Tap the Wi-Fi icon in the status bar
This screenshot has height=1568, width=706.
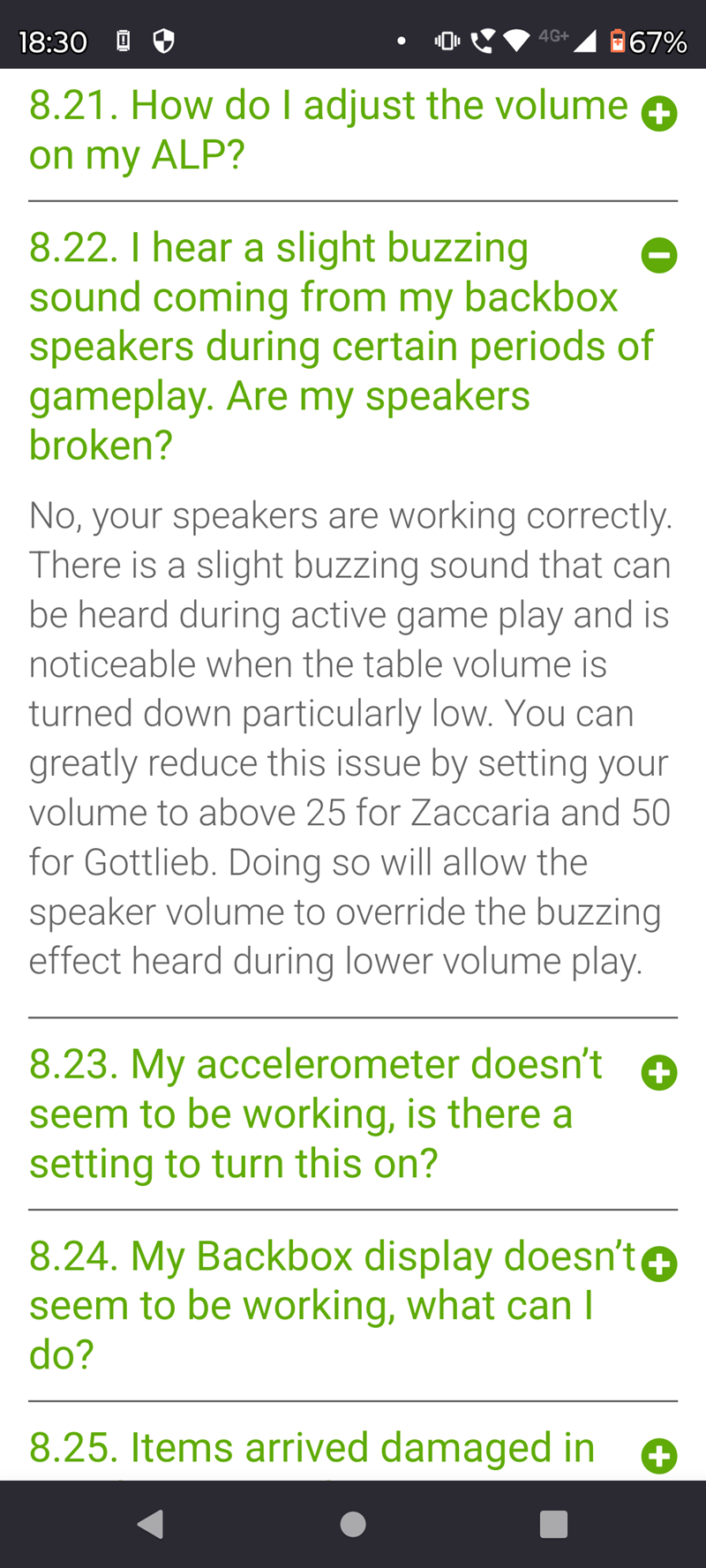click(x=514, y=41)
